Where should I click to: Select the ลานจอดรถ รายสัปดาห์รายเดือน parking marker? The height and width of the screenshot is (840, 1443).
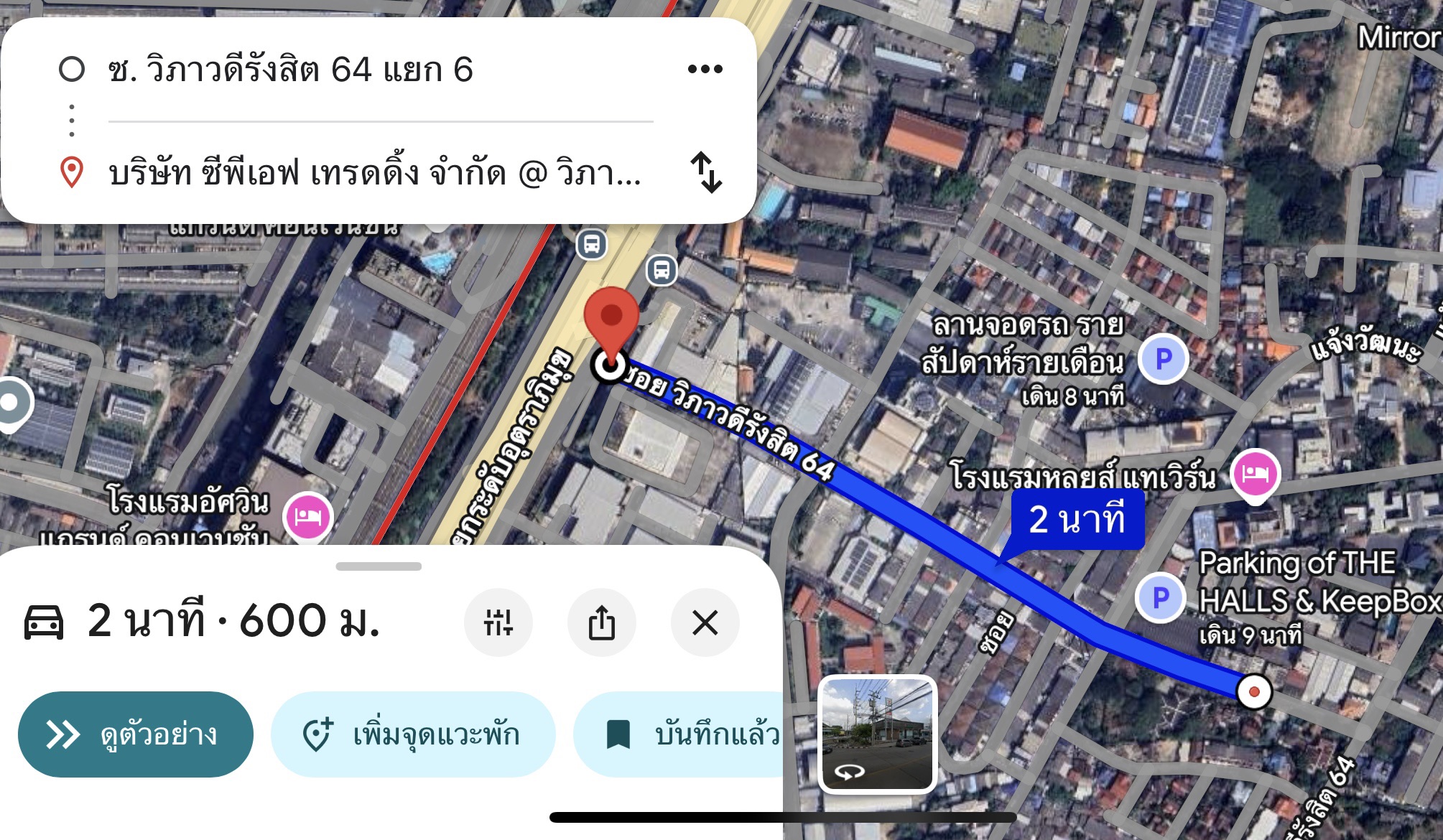(1163, 358)
